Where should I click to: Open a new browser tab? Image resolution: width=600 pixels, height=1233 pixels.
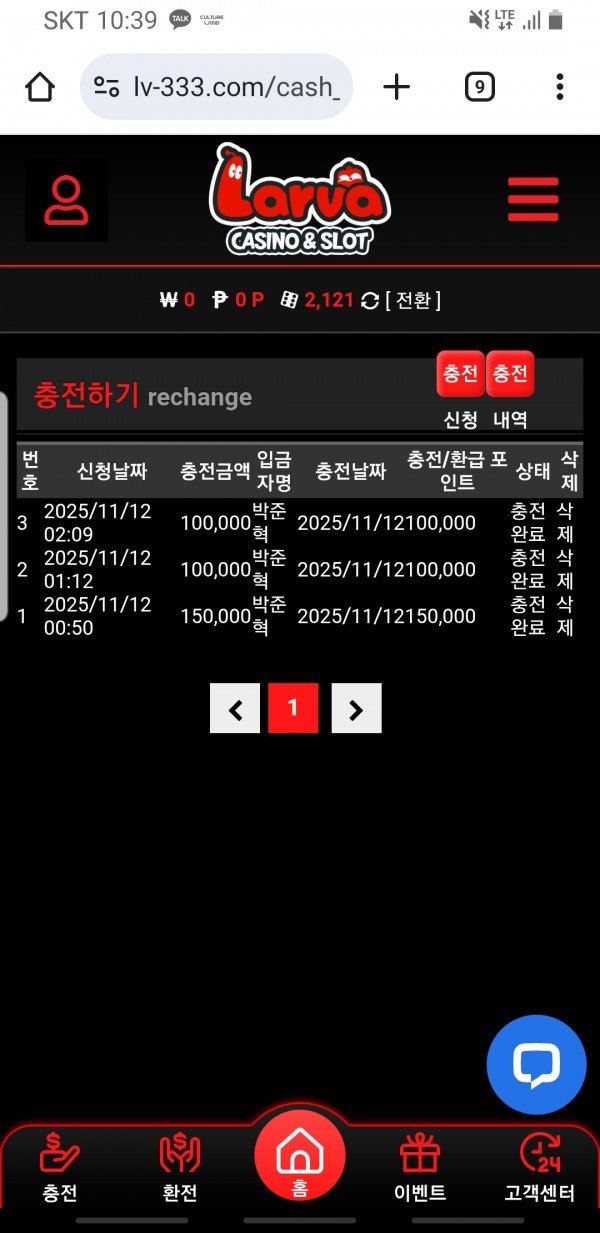397,87
